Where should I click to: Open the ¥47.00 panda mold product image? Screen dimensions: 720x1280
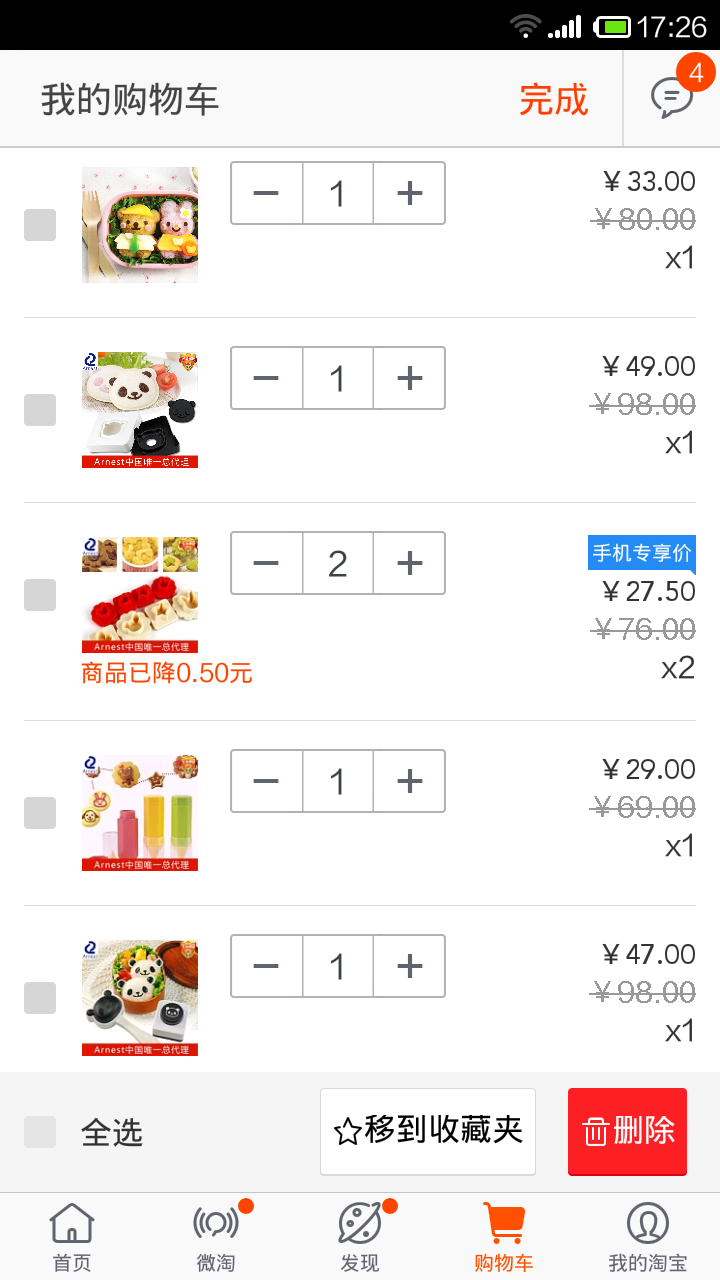pos(140,997)
